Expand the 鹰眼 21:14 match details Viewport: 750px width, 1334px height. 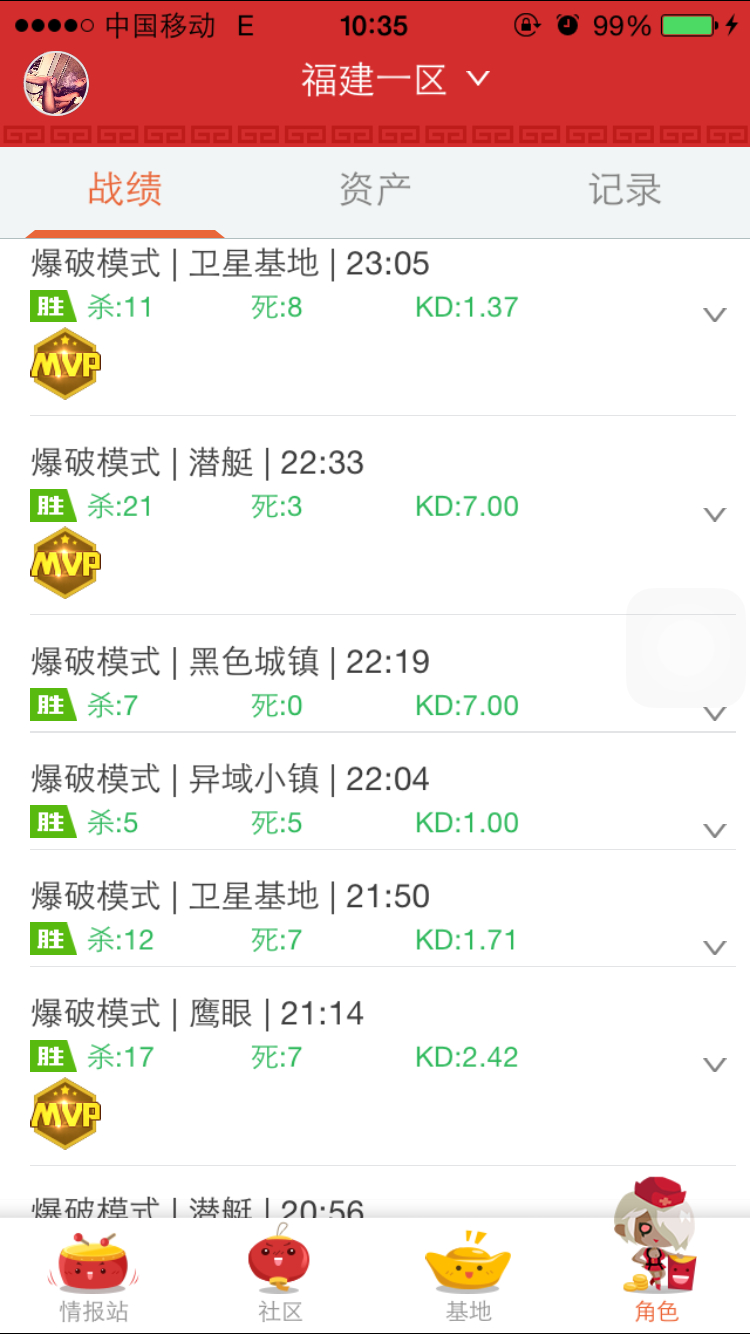tap(714, 1064)
